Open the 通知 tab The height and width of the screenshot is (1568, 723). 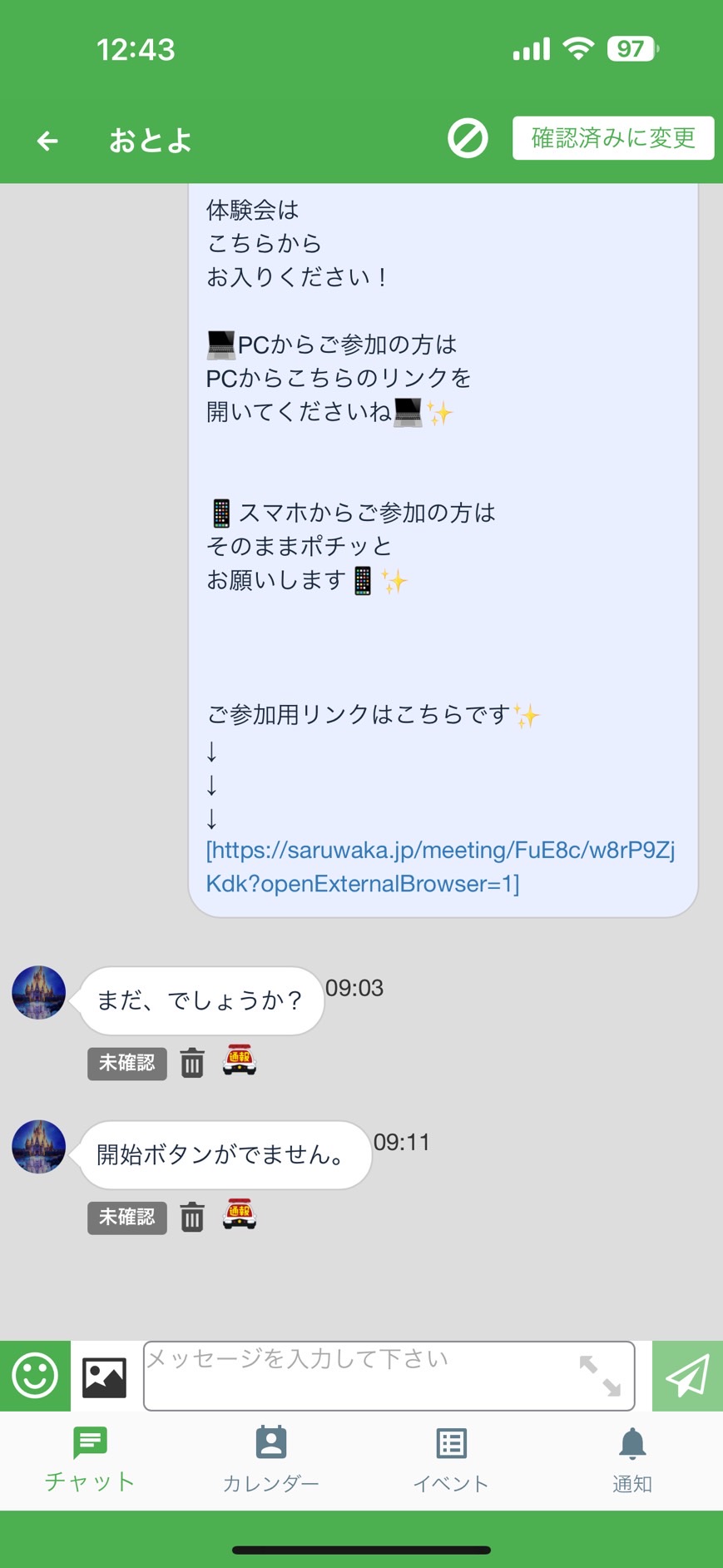632,1460
